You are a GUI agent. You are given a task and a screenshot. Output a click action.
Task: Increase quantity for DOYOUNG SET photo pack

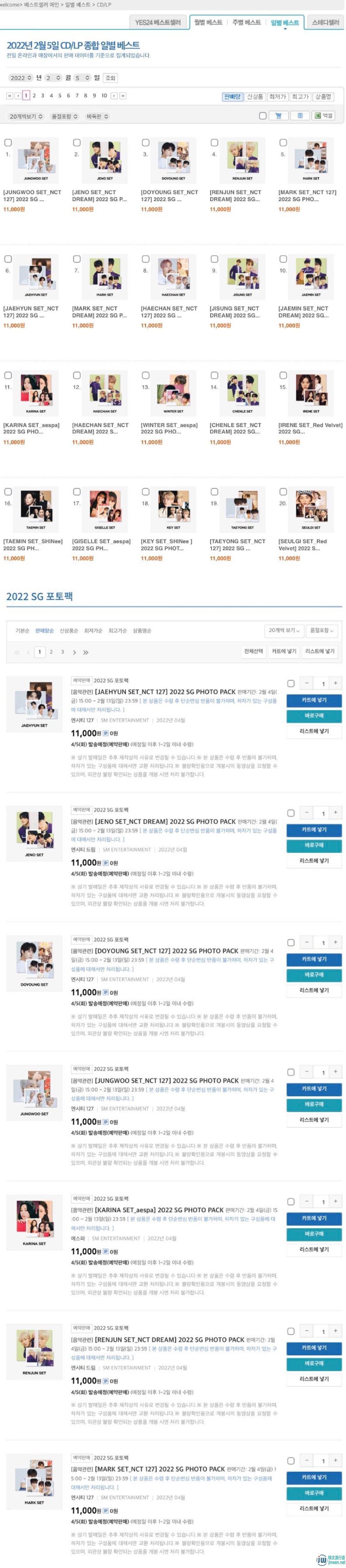coord(335,942)
